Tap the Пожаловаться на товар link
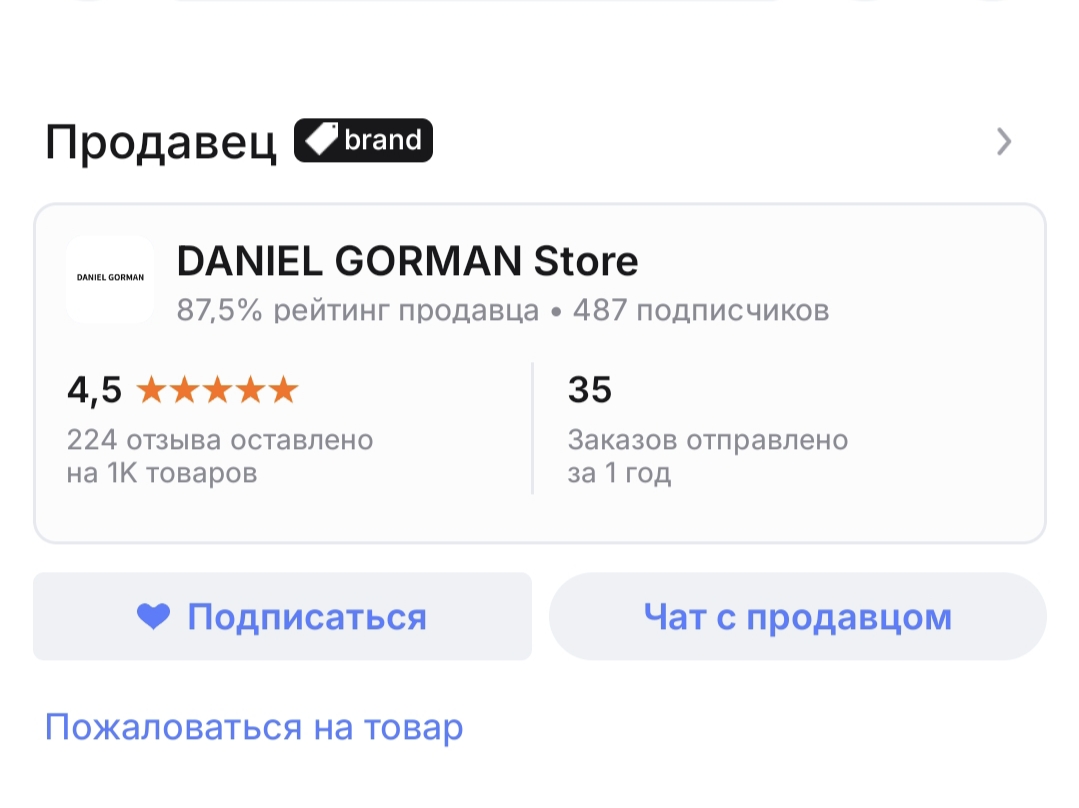Viewport: 1079px width, 808px height. [x=254, y=727]
